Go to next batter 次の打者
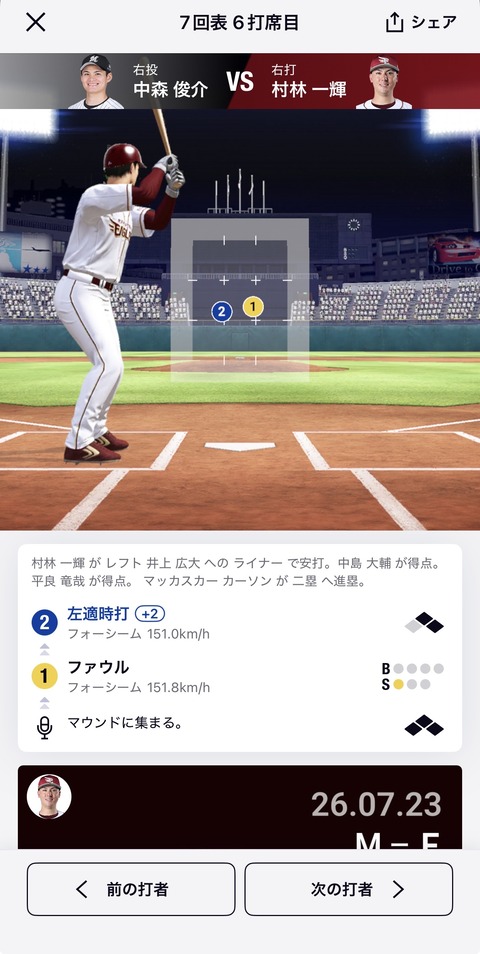The image size is (480, 954). [349, 889]
